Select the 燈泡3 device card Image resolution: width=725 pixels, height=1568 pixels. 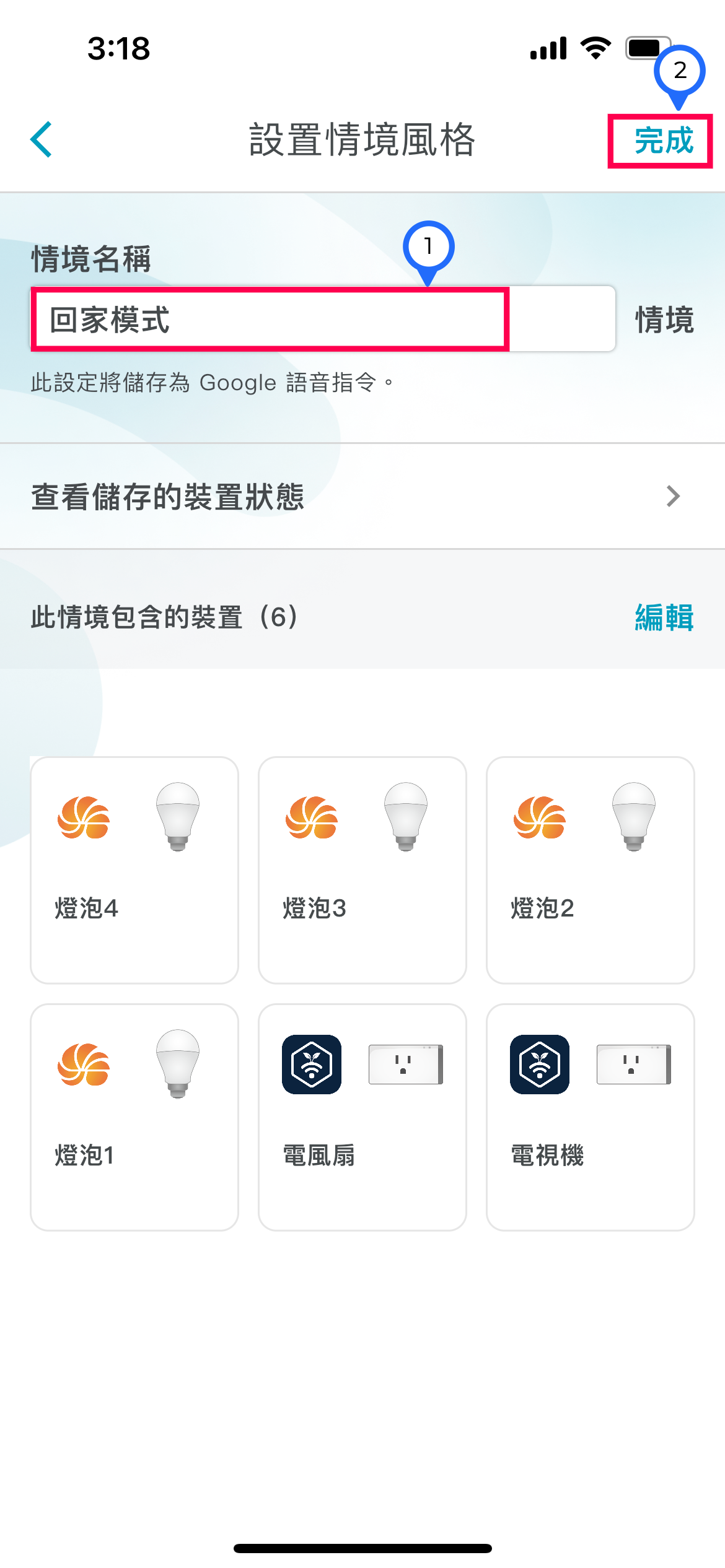362,870
